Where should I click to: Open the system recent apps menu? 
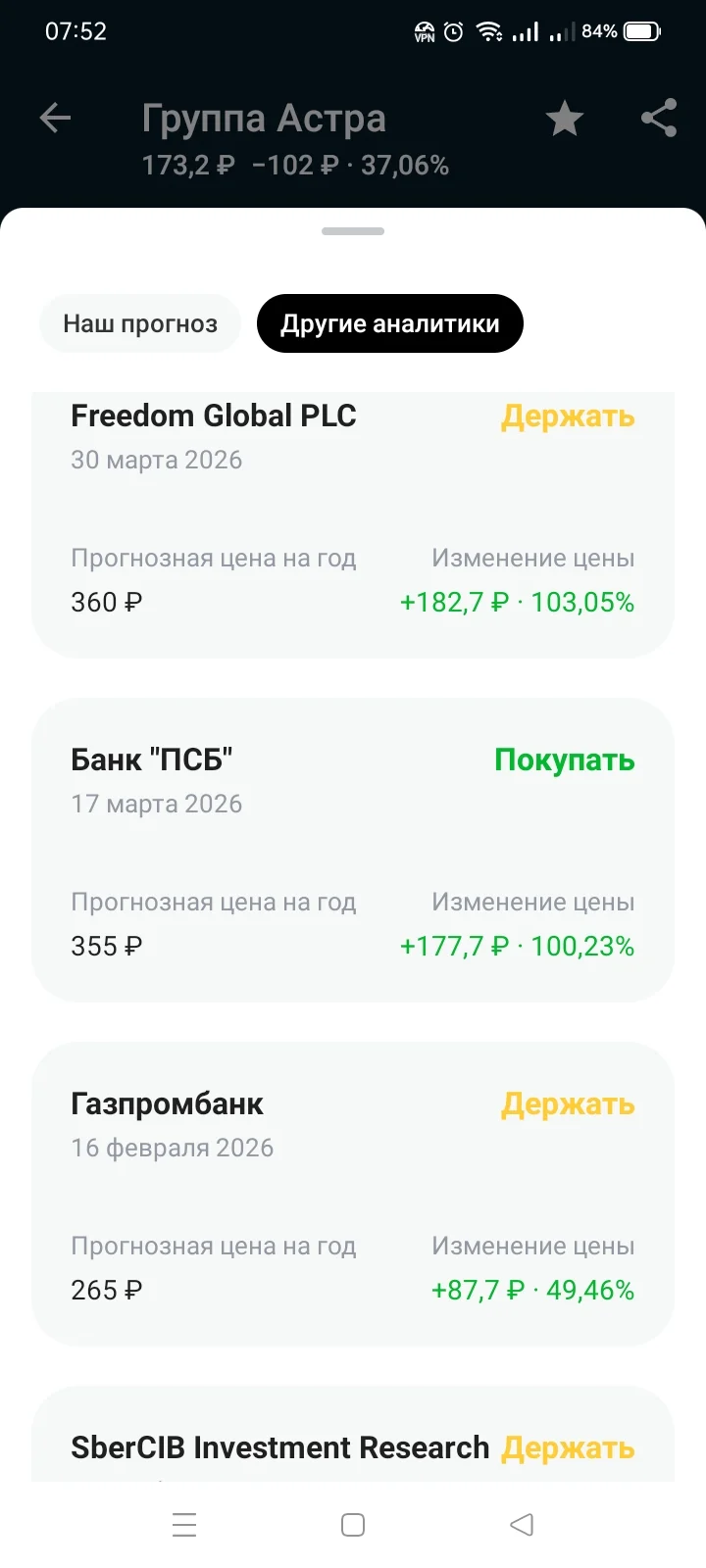pyautogui.click(x=184, y=1525)
